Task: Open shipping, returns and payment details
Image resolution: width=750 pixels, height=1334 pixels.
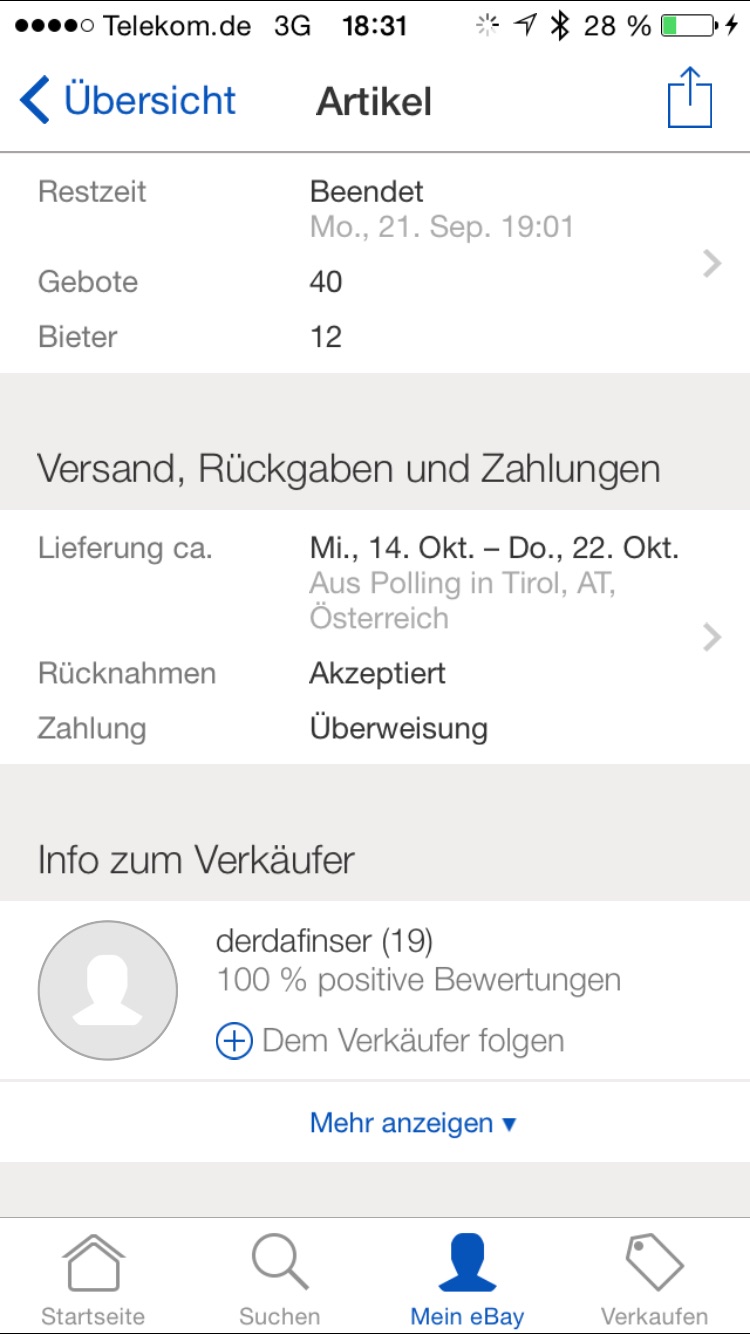Action: tap(375, 637)
